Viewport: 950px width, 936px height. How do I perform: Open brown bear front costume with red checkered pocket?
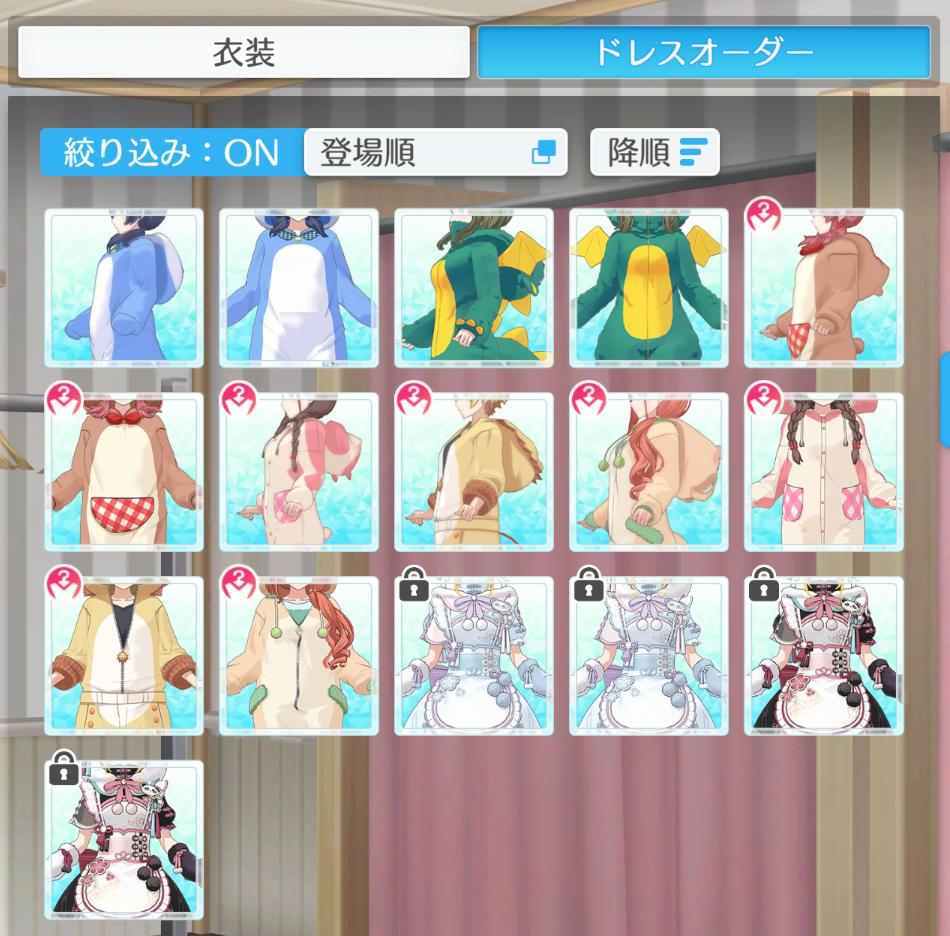point(124,472)
